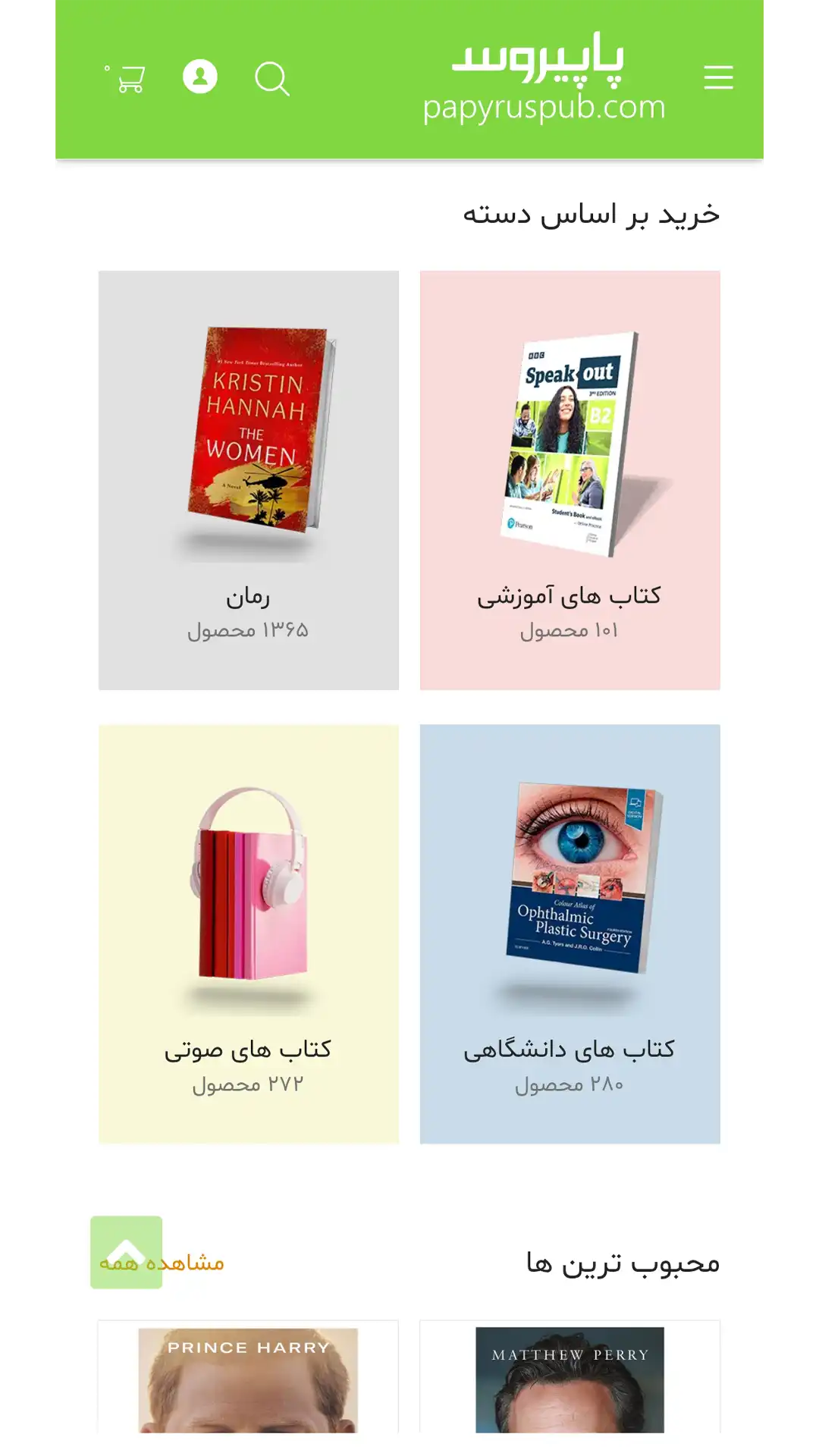Open the hamburger menu
819x1456 pixels.
pyautogui.click(x=718, y=77)
